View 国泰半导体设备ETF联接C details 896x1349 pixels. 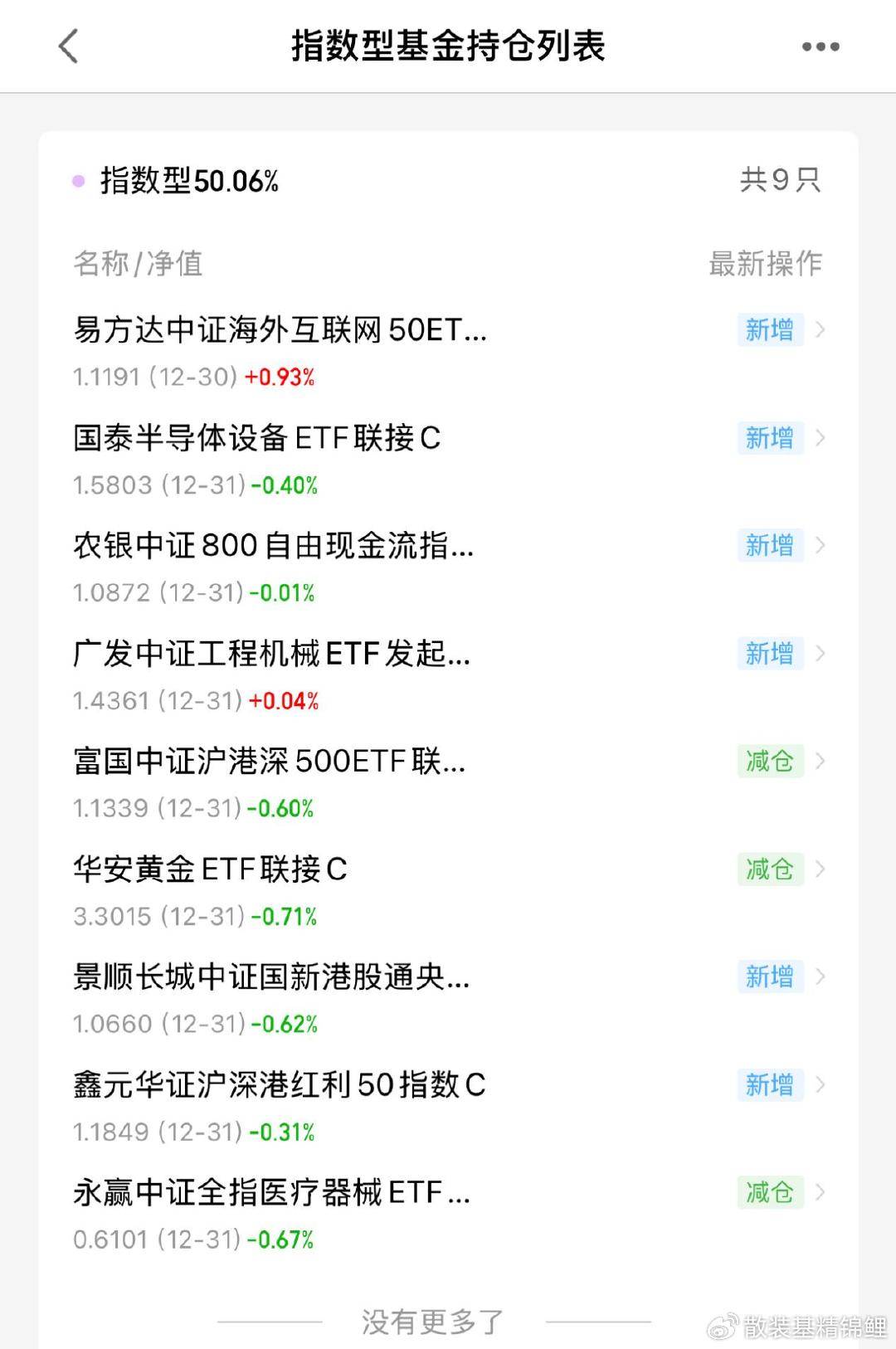tap(257, 439)
